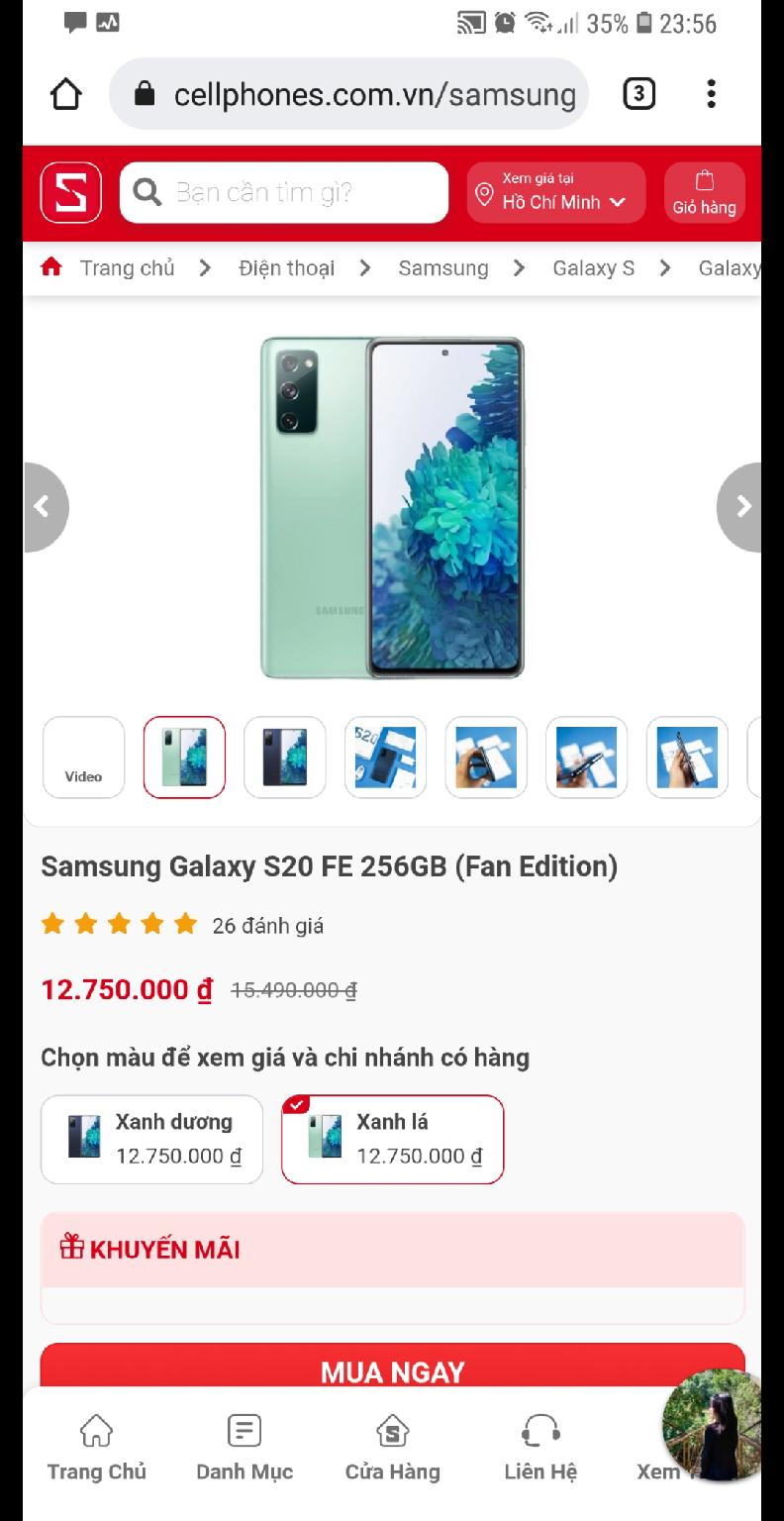Open the Liên Hệ tab
784x1521 pixels.
(x=540, y=1448)
